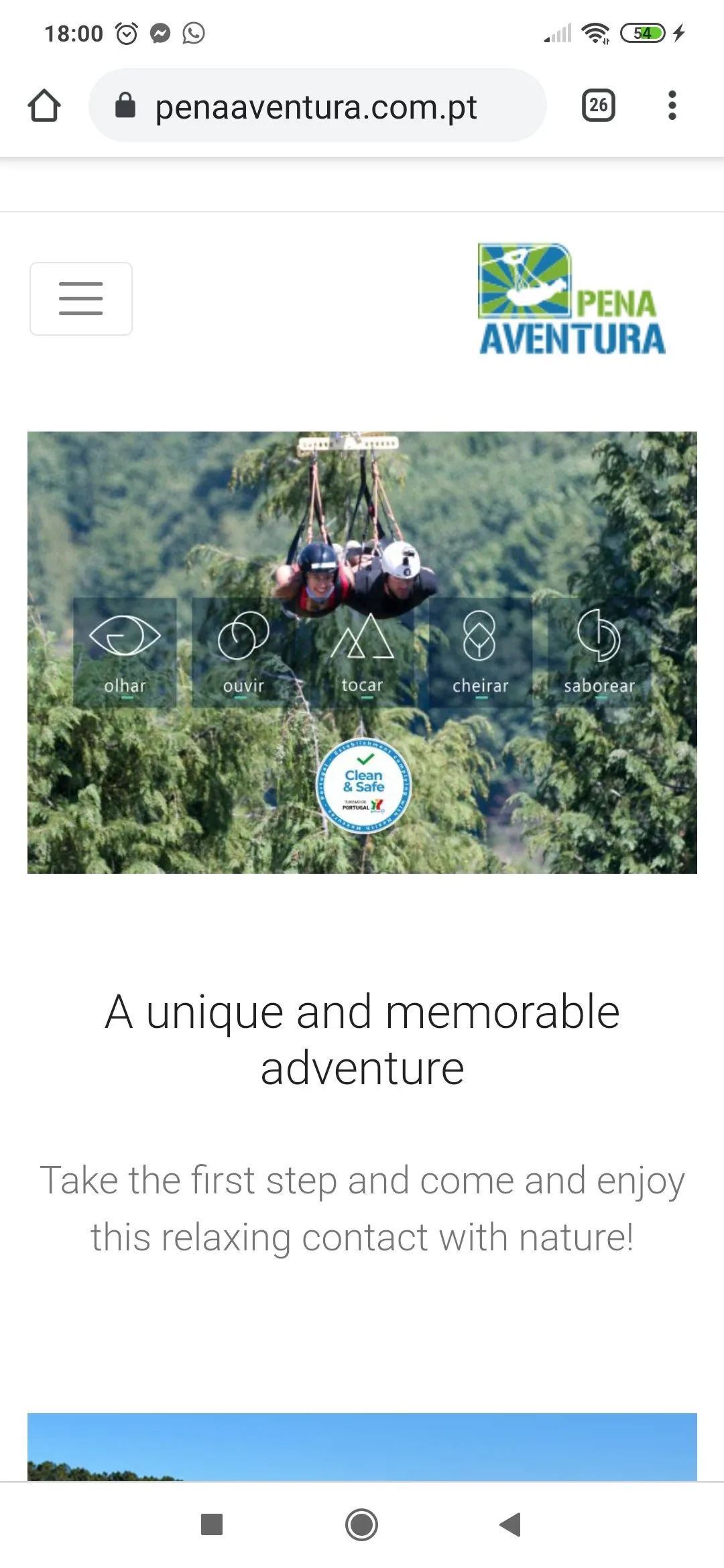Tap the Clean & Safe badge

[363, 785]
